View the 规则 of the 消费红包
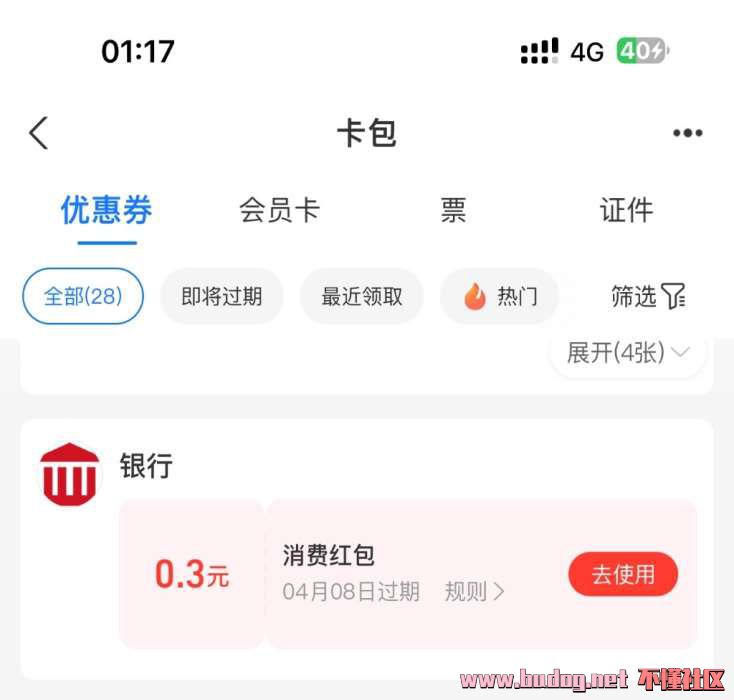 click(474, 591)
